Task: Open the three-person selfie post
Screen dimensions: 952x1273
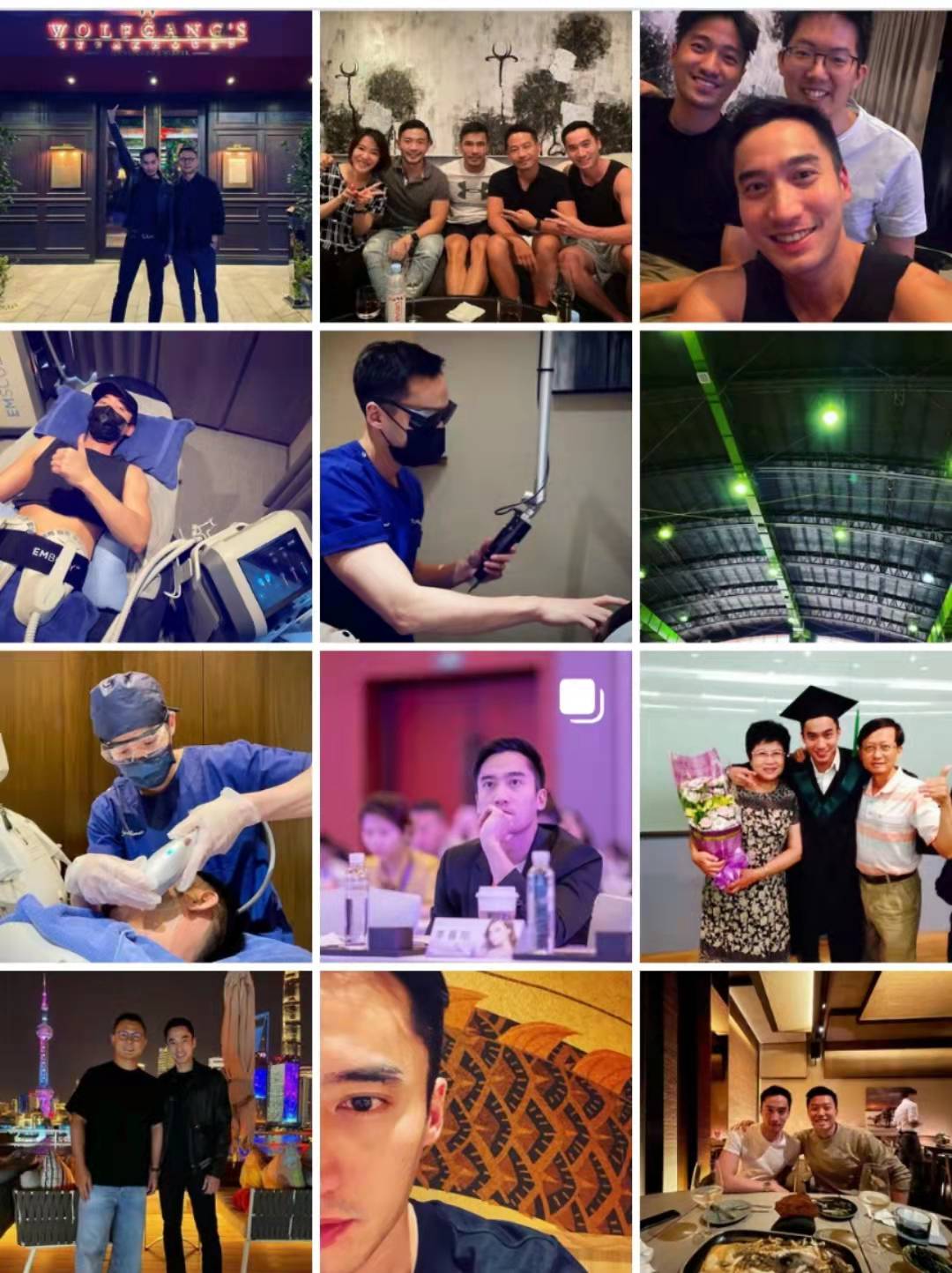Action: 796,166
